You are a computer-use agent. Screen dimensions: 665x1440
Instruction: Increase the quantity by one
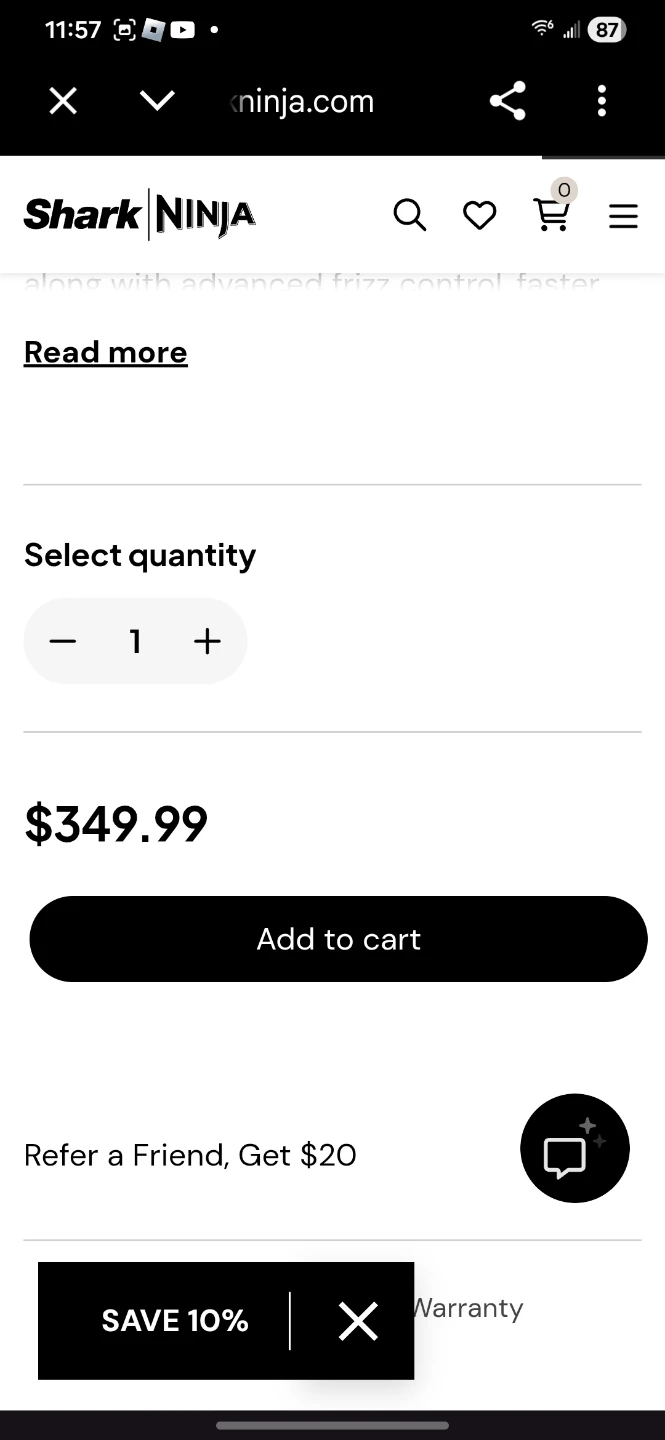click(207, 641)
